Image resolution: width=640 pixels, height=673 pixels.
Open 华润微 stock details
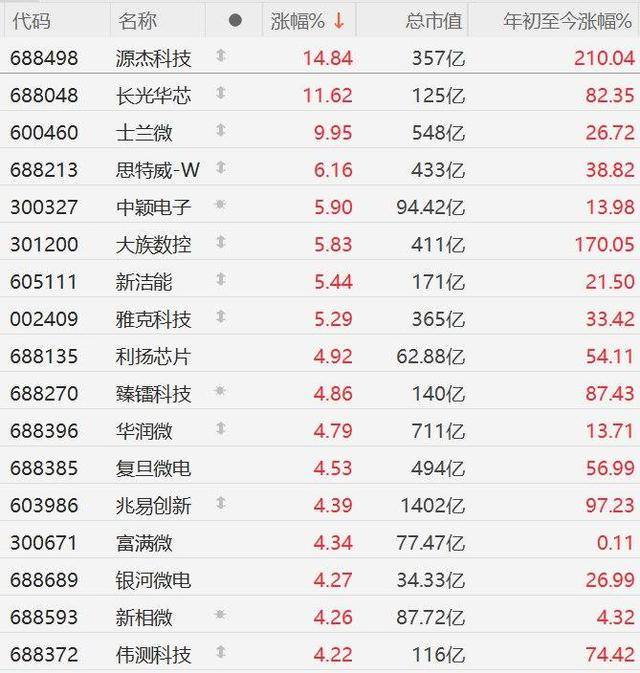coord(144,431)
